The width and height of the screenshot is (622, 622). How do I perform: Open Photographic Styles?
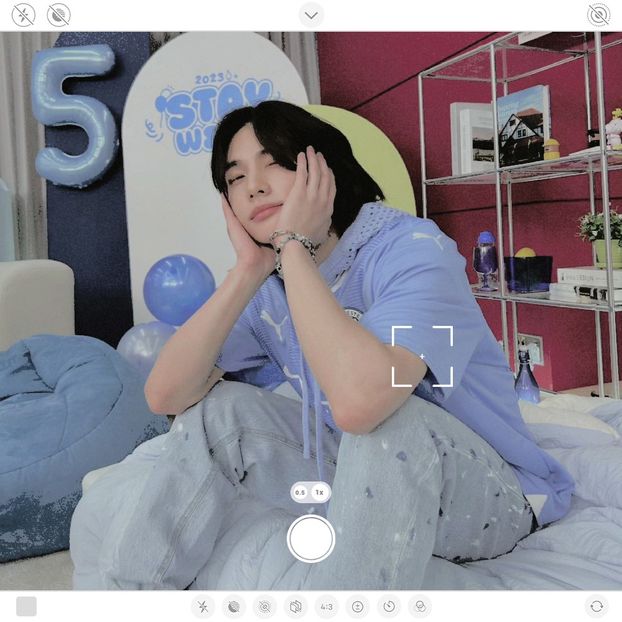296,606
